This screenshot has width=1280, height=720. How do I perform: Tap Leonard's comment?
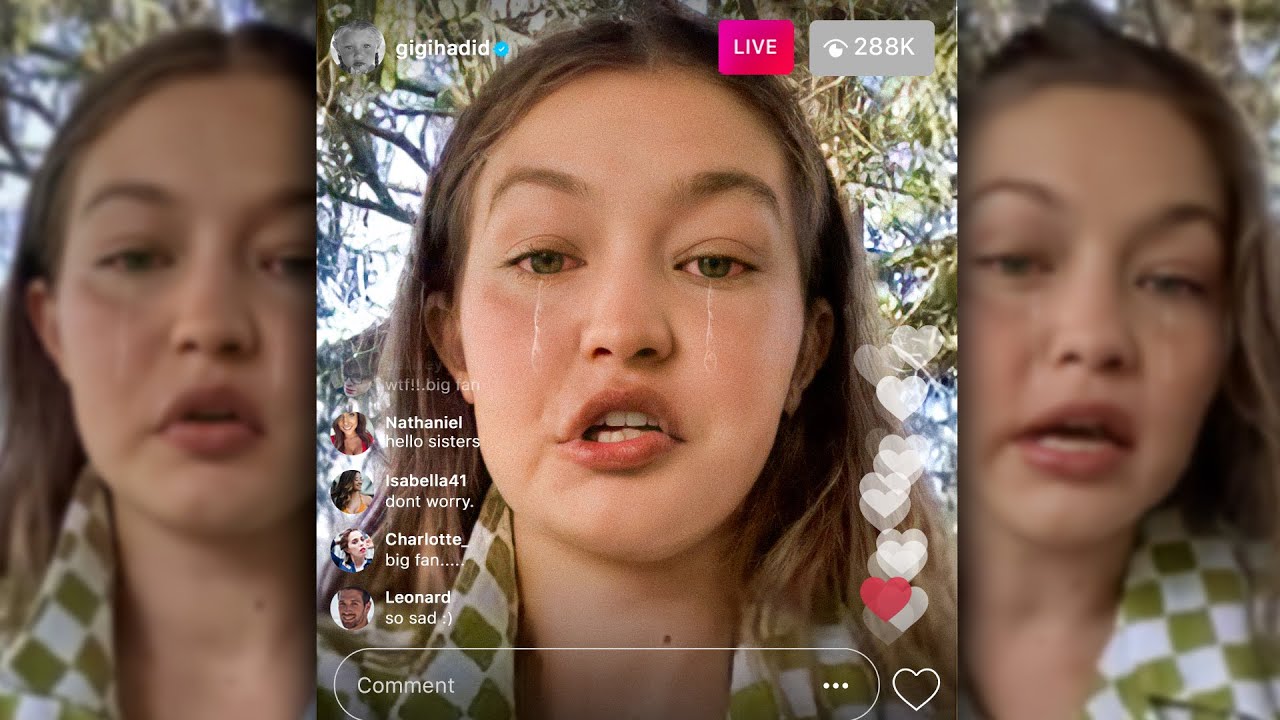coord(418,608)
